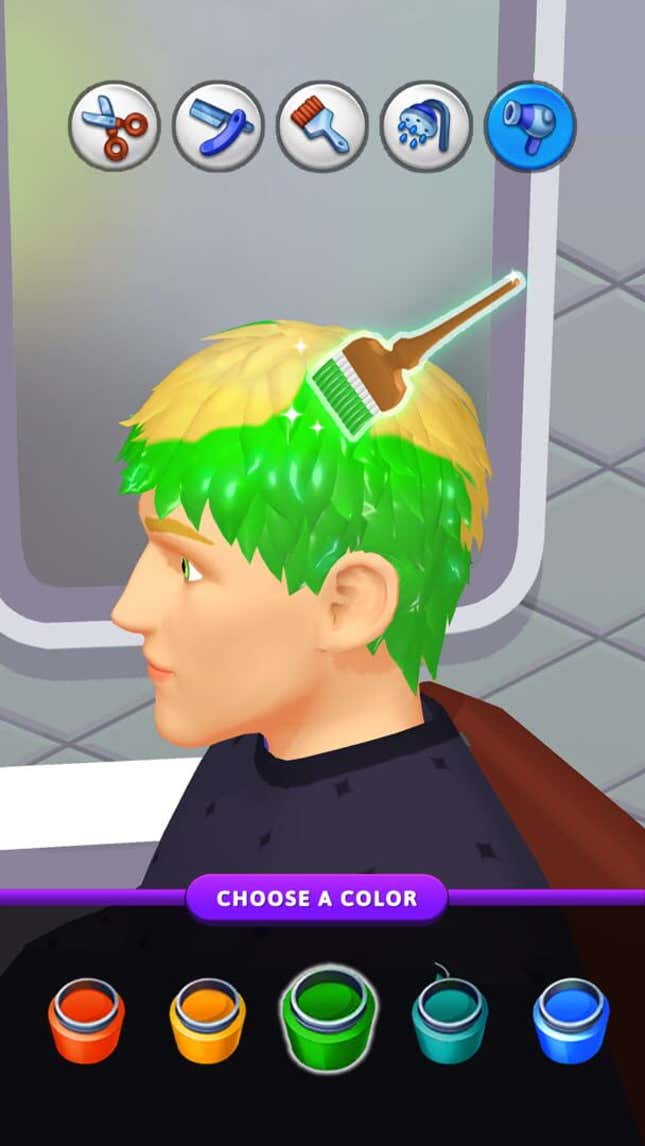Pick the orange dye jar
This screenshot has height=1146, width=645.
pyautogui.click(x=207, y=1020)
